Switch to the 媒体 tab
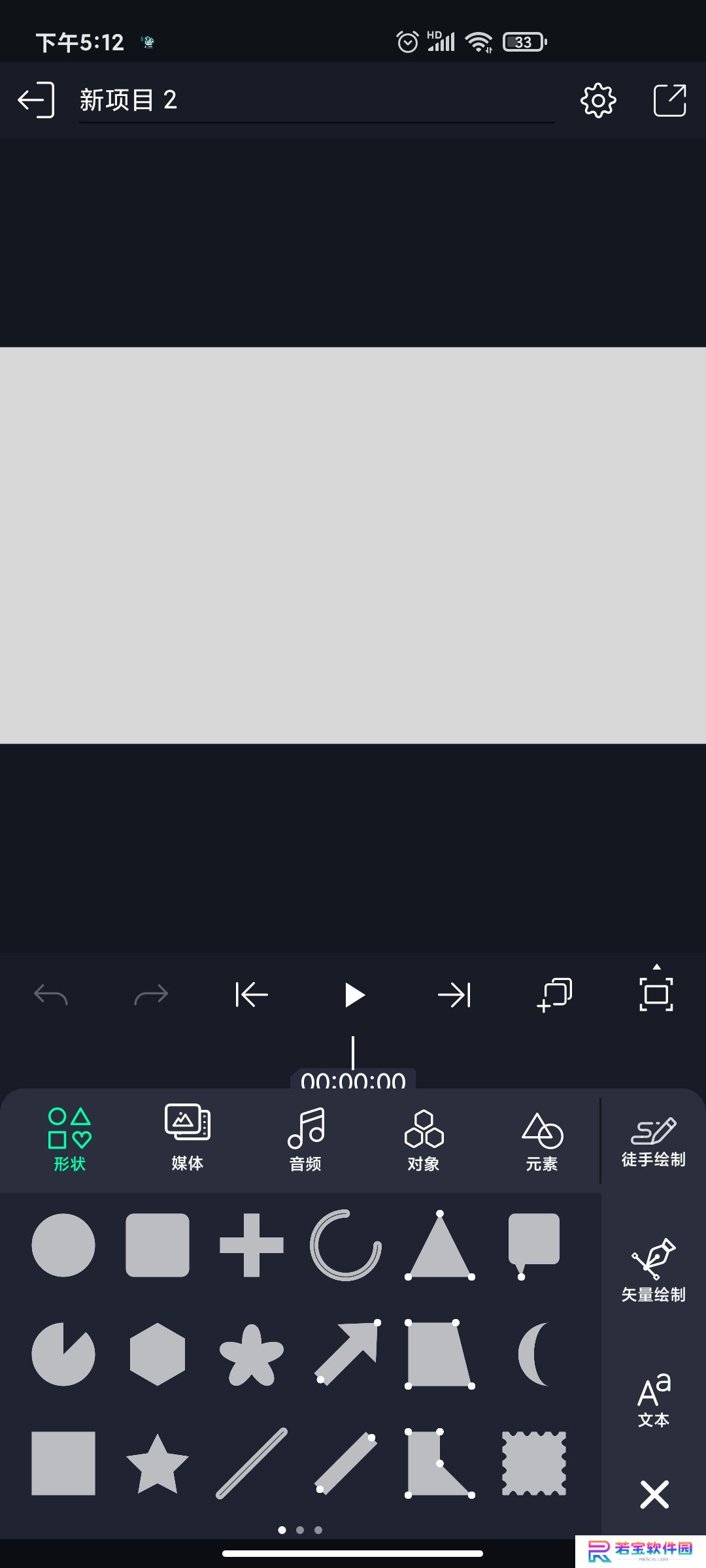The image size is (706, 1568). click(187, 1137)
